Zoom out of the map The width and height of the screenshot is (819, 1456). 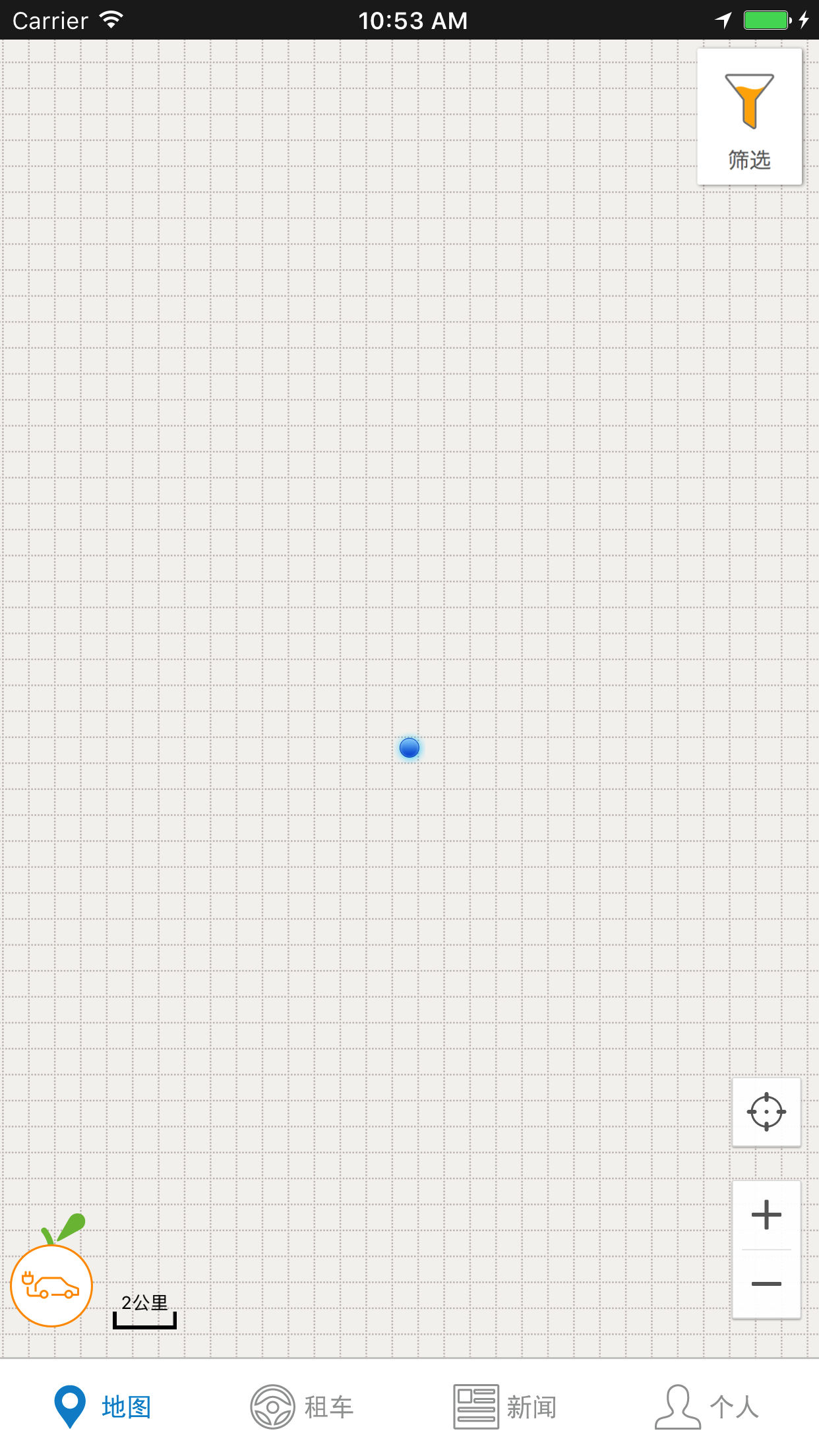766,1284
